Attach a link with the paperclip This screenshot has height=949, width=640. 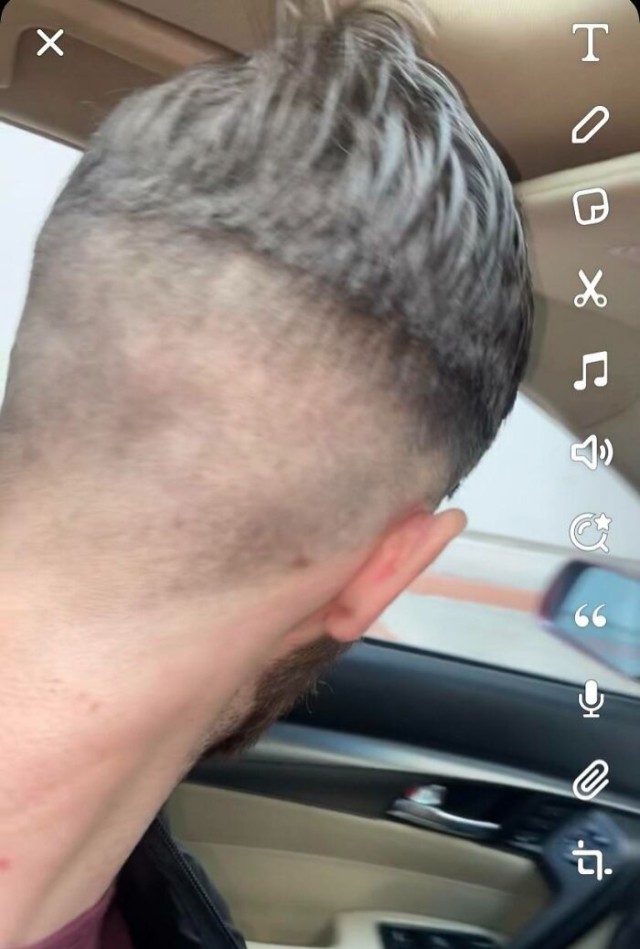590,779
